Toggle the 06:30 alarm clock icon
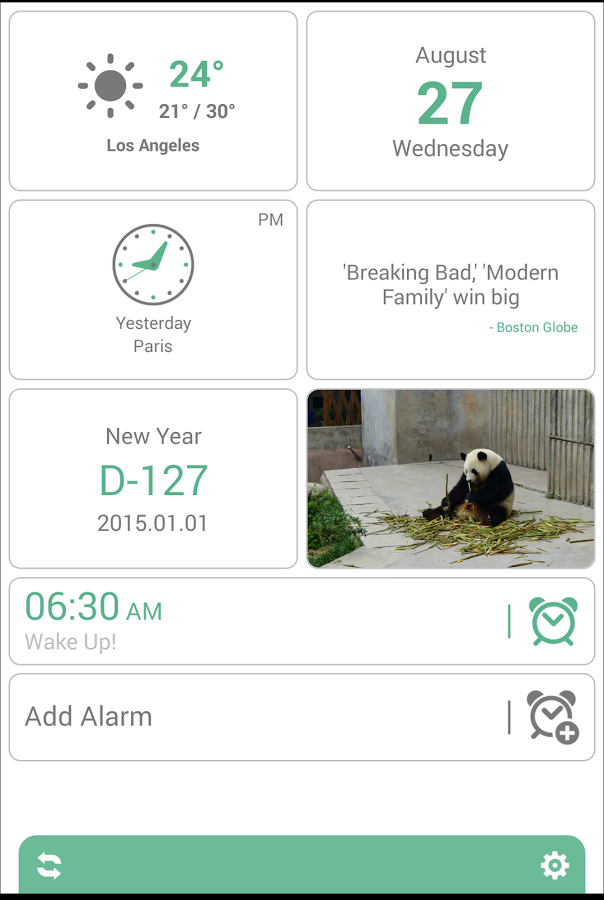This screenshot has height=900, width=604. click(x=553, y=621)
